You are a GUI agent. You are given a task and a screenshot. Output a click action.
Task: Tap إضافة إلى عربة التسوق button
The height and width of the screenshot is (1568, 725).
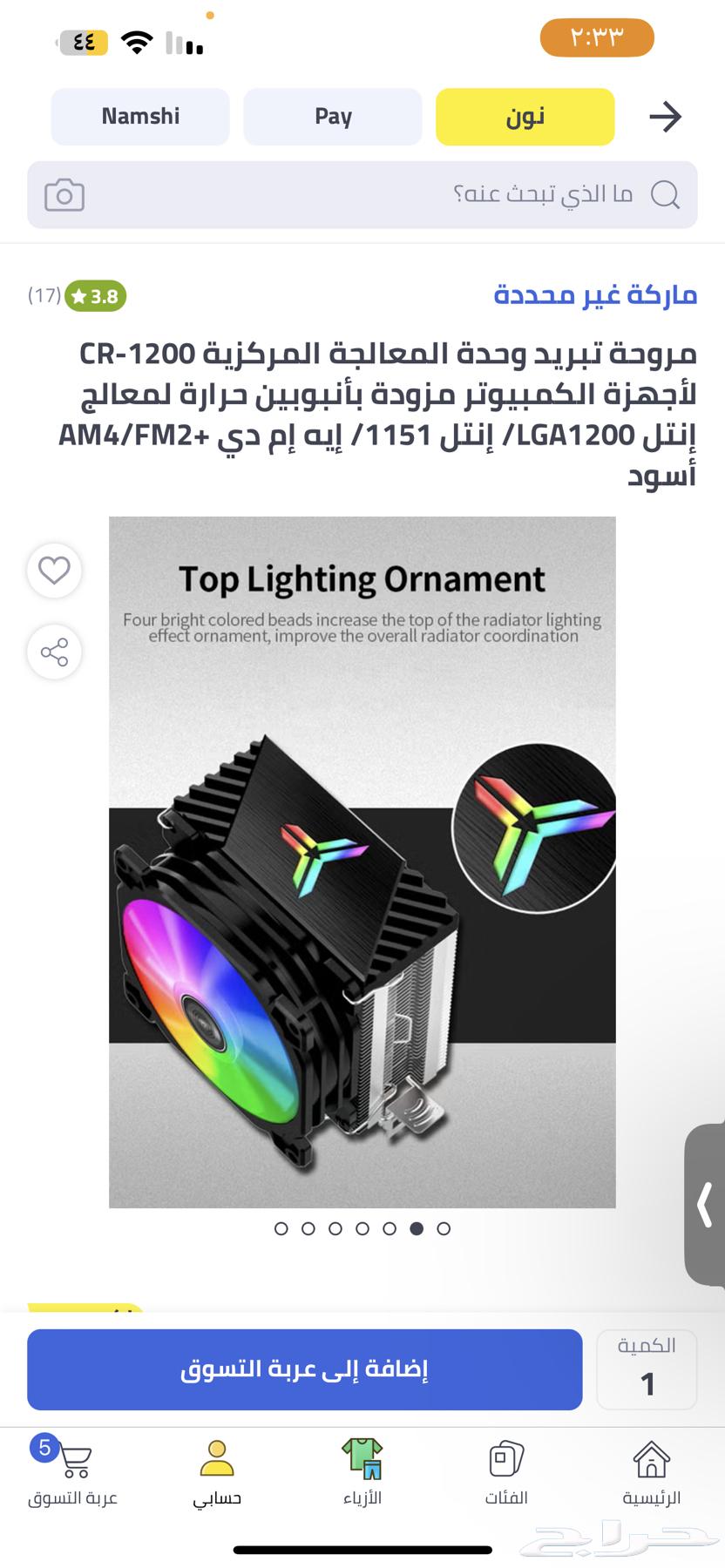pos(304,1369)
